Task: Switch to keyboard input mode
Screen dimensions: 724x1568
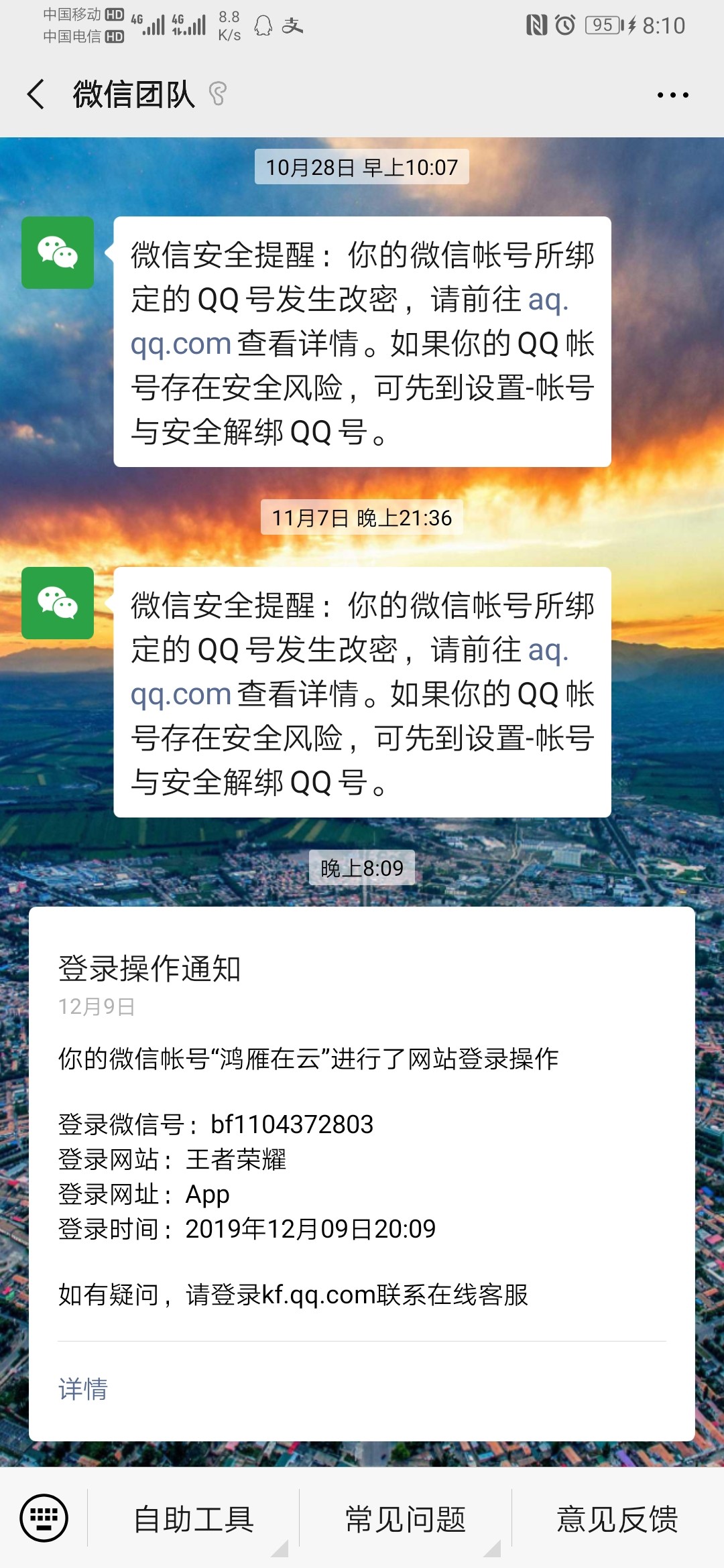Action: click(44, 1518)
